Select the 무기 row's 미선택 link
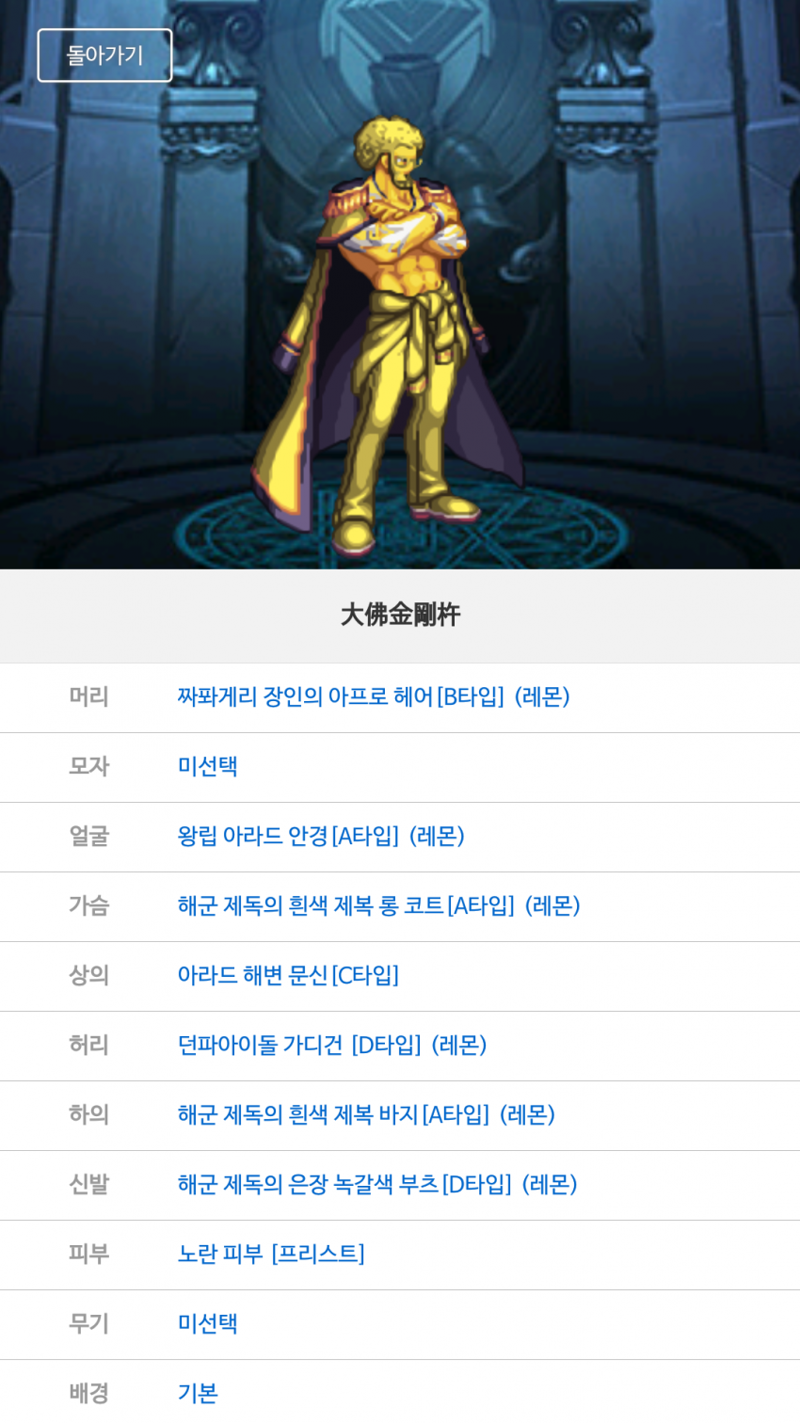The width and height of the screenshot is (800, 1423). pos(207,1324)
